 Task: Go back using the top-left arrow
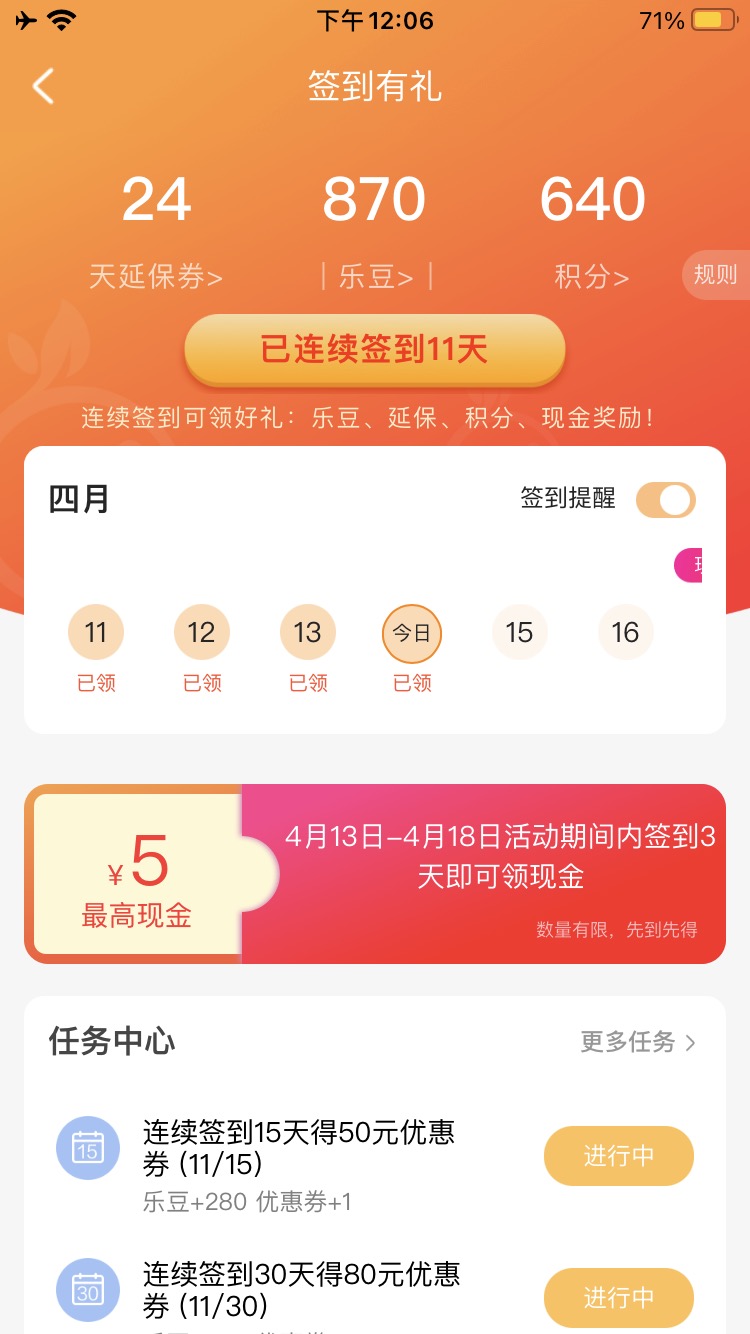click(x=42, y=87)
